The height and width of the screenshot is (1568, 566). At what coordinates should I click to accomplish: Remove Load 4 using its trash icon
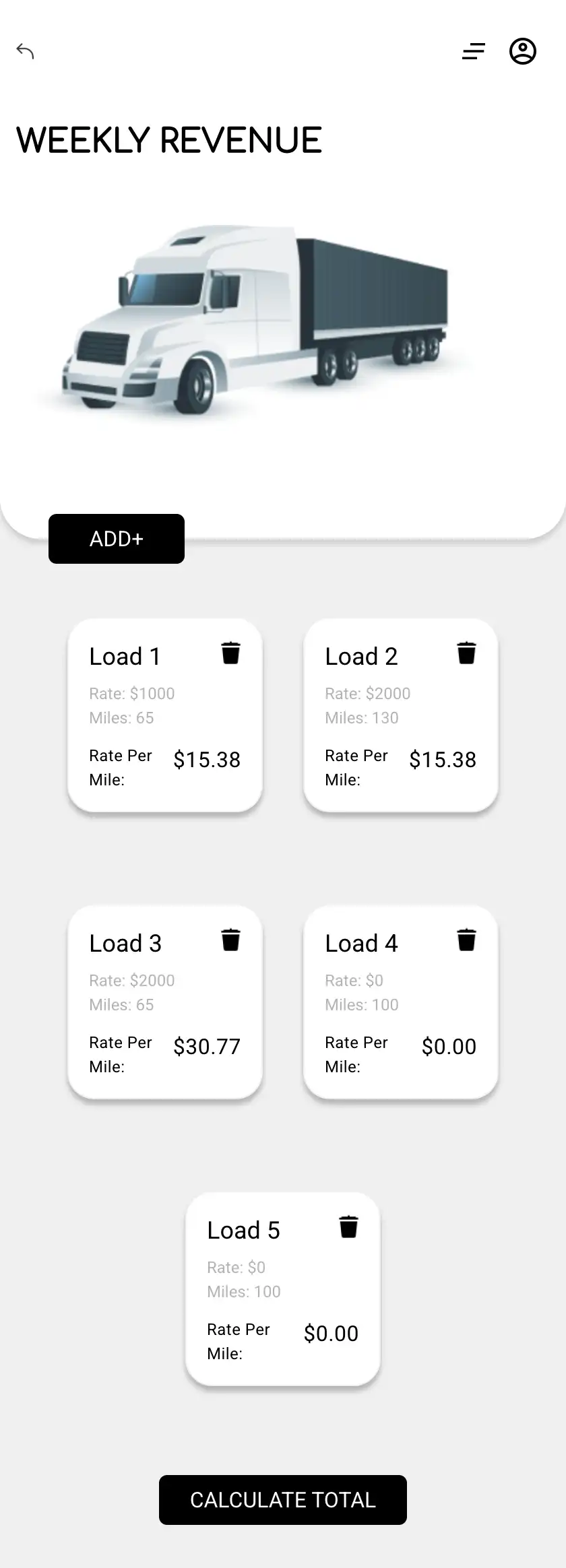466,940
